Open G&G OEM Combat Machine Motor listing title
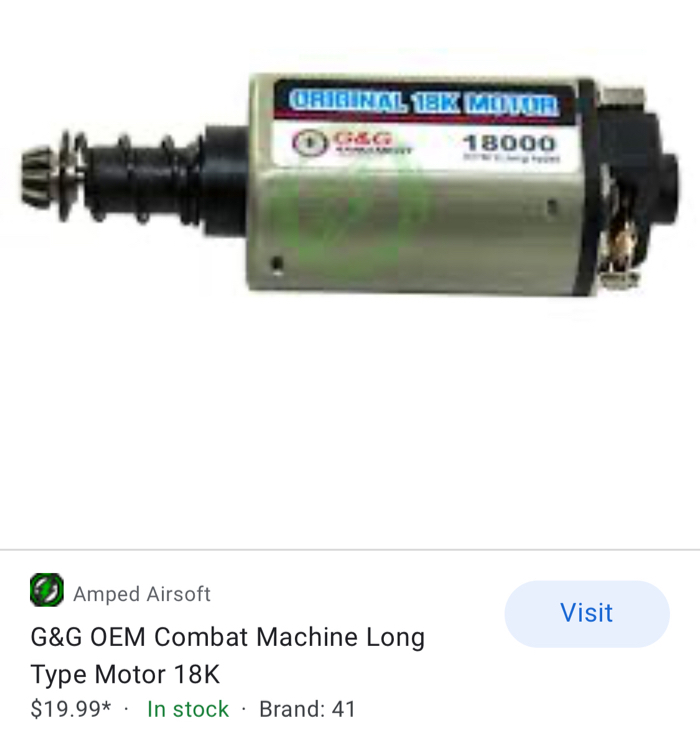The height and width of the screenshot is (745, 700). click(x=227, y=654)
